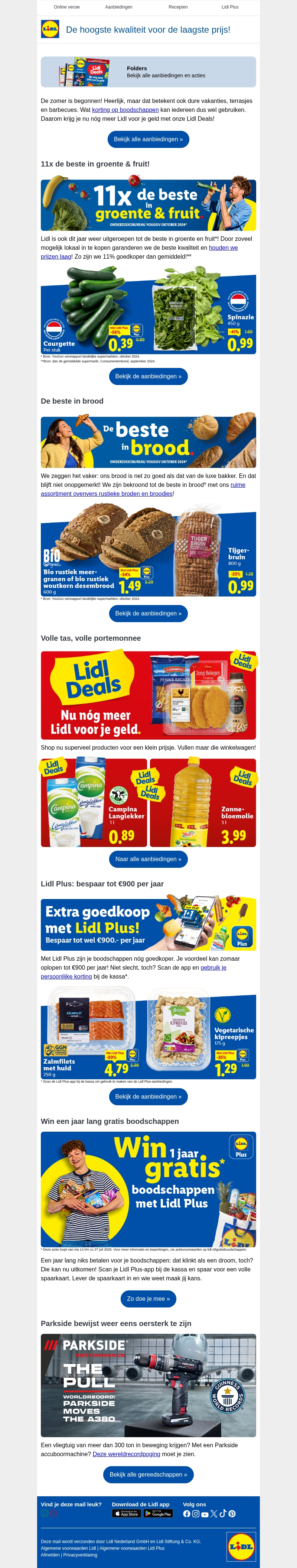Go to Aanbiedingen in the top menu

pyautogui.click(x=119, y=7)
